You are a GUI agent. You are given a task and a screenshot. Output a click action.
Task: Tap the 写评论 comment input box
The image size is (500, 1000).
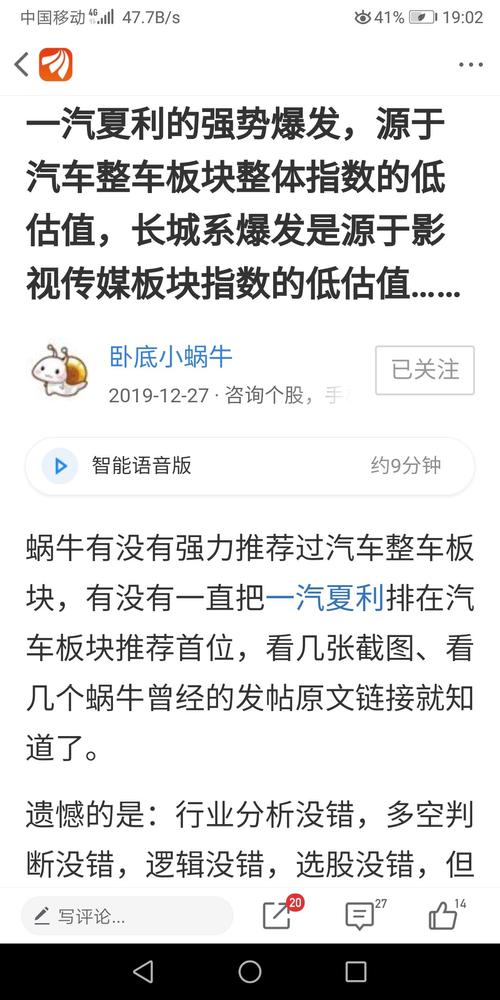[x=127, y=917]
